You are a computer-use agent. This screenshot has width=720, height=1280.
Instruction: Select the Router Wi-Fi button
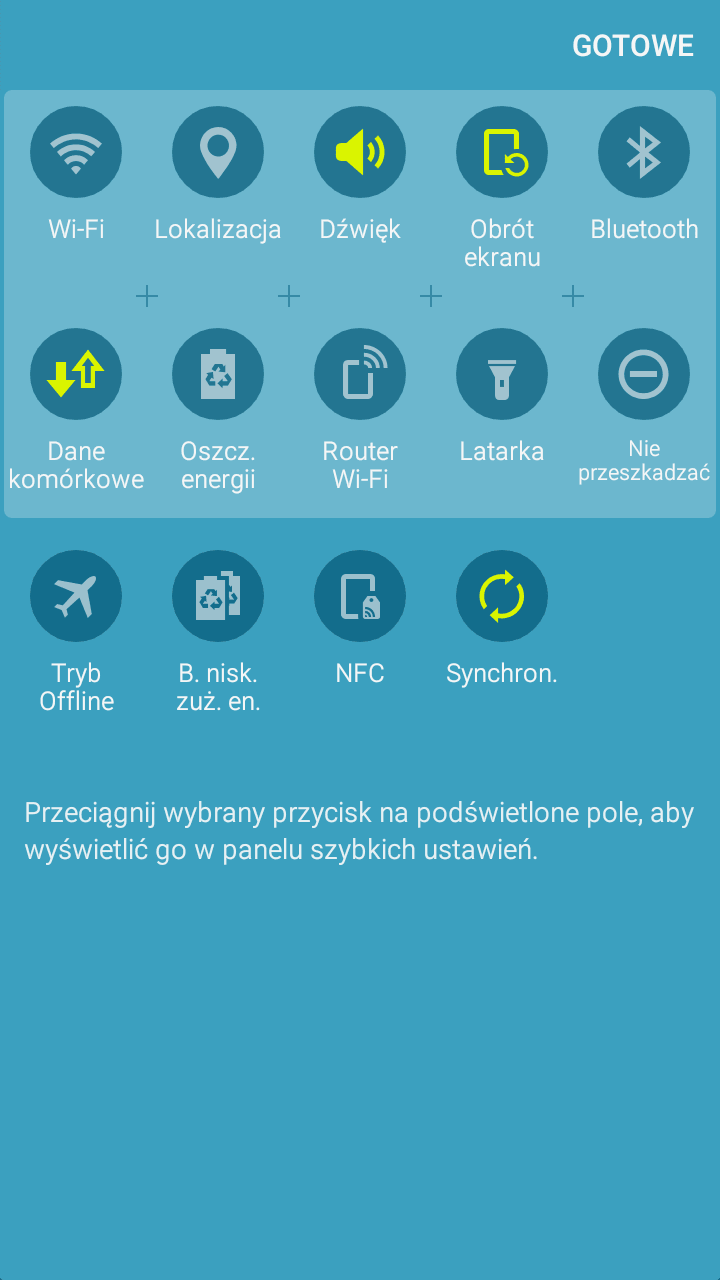coord(360,374)
